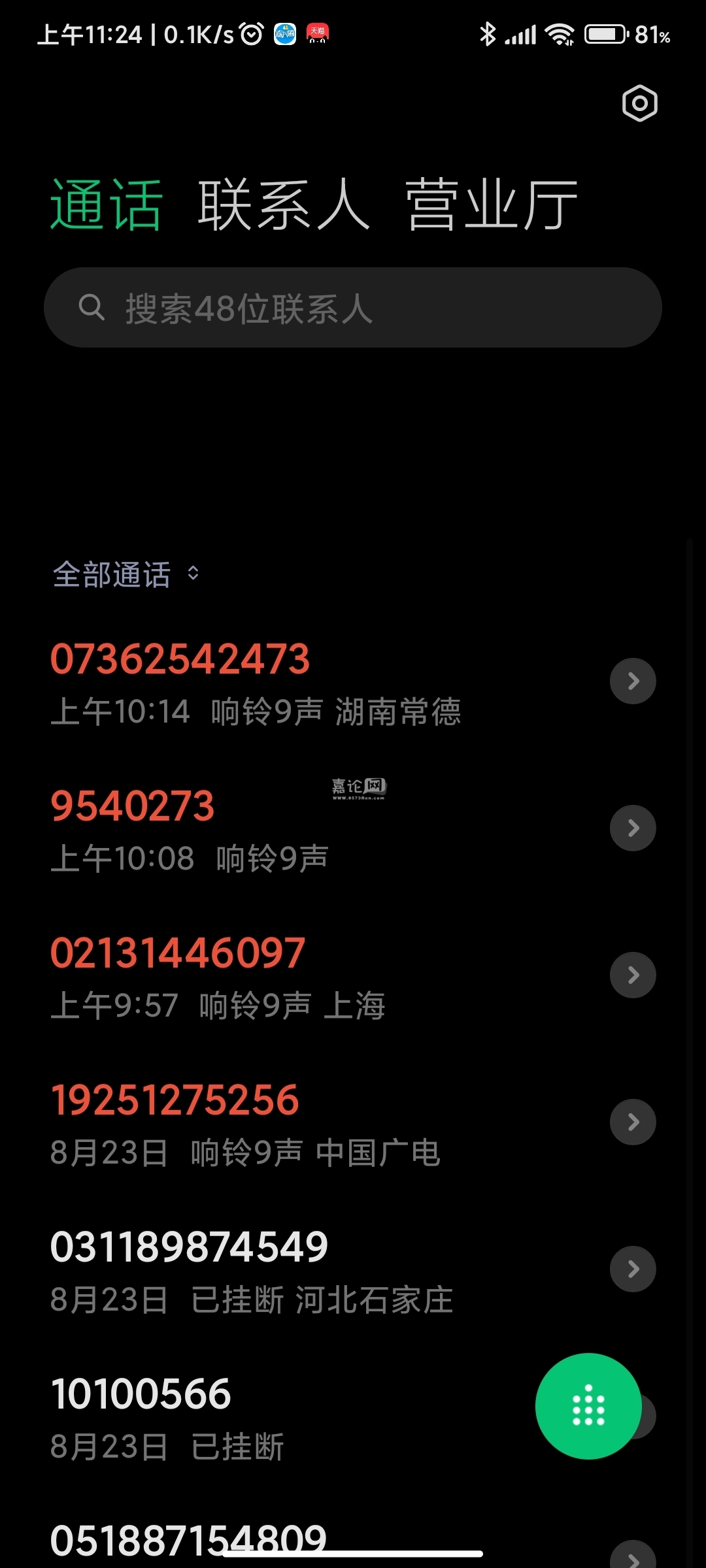Viewport: 706px width, 1568px height.
Task: Switch to the 联系人 tab
Action: (x=284, y=206)
